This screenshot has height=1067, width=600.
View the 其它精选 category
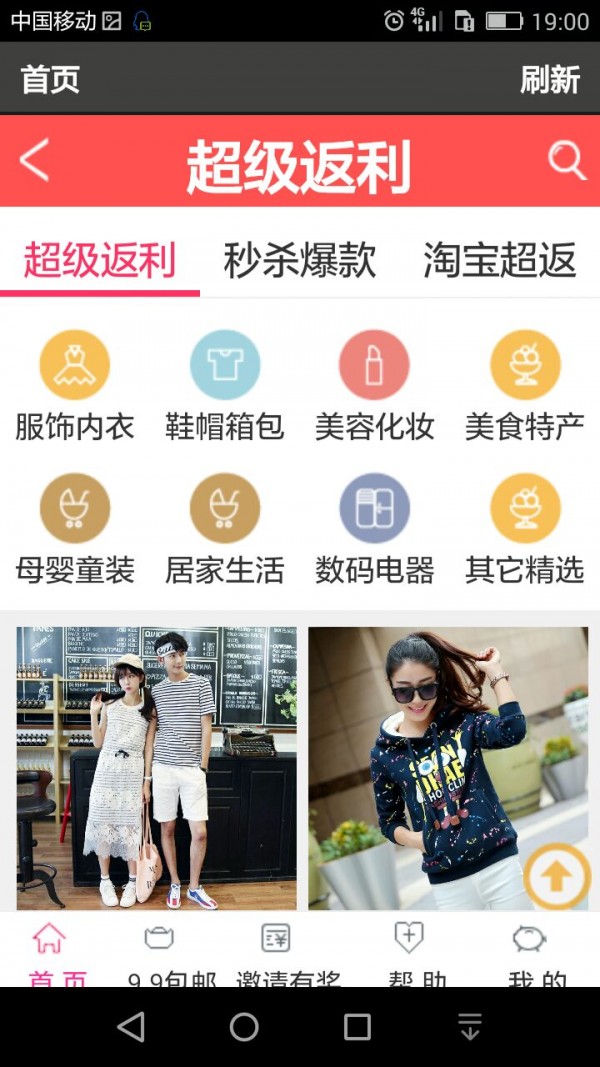(x=525, y=530)
